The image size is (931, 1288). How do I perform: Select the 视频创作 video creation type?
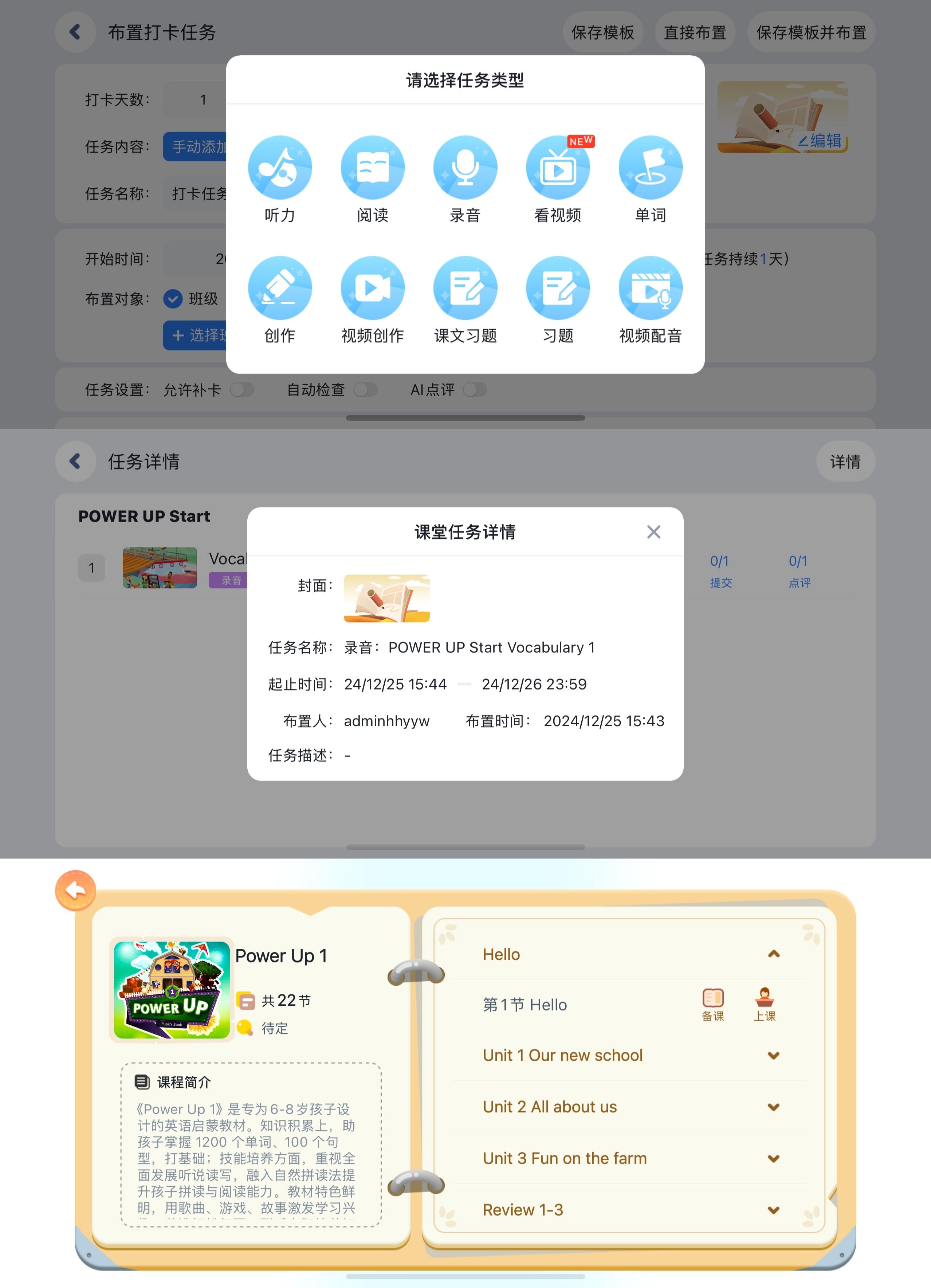pos(373,288)
